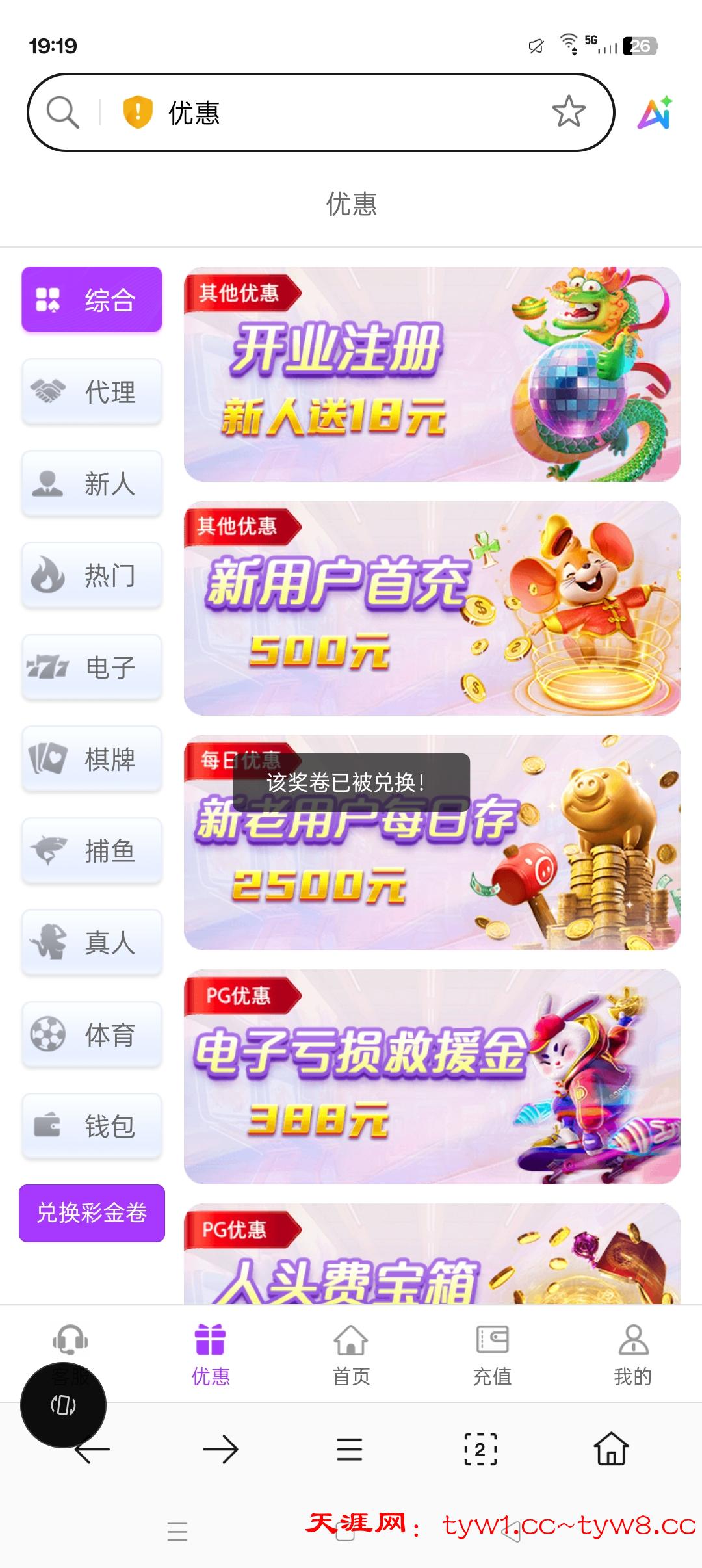Open the 新用户首充 500元 promotion
The height and width of the screenshot is (1568, 702).
pos(432,608)
